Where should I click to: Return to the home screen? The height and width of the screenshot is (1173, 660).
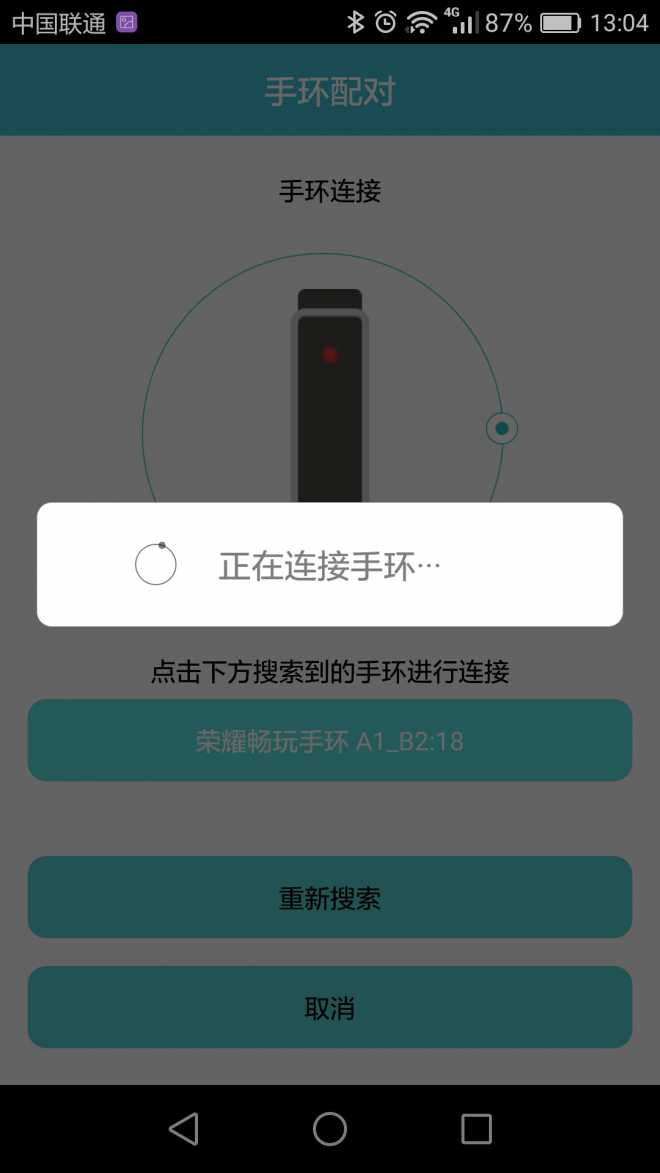click(x=330, y=1129)
